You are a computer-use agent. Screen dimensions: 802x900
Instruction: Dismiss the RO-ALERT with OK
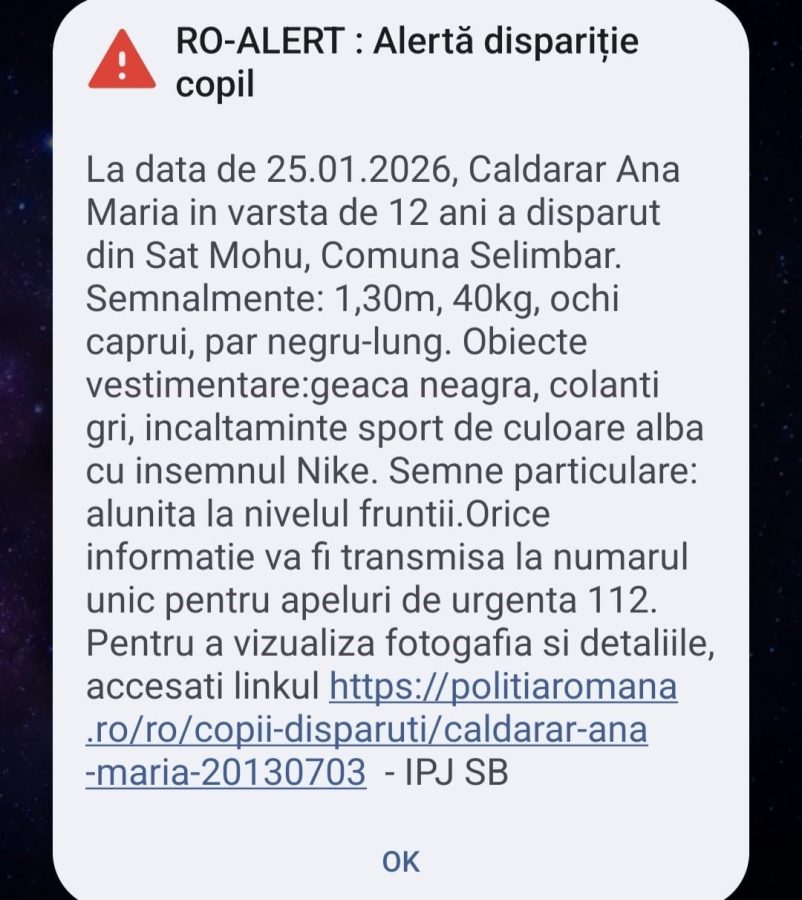[x=401, y=861]
